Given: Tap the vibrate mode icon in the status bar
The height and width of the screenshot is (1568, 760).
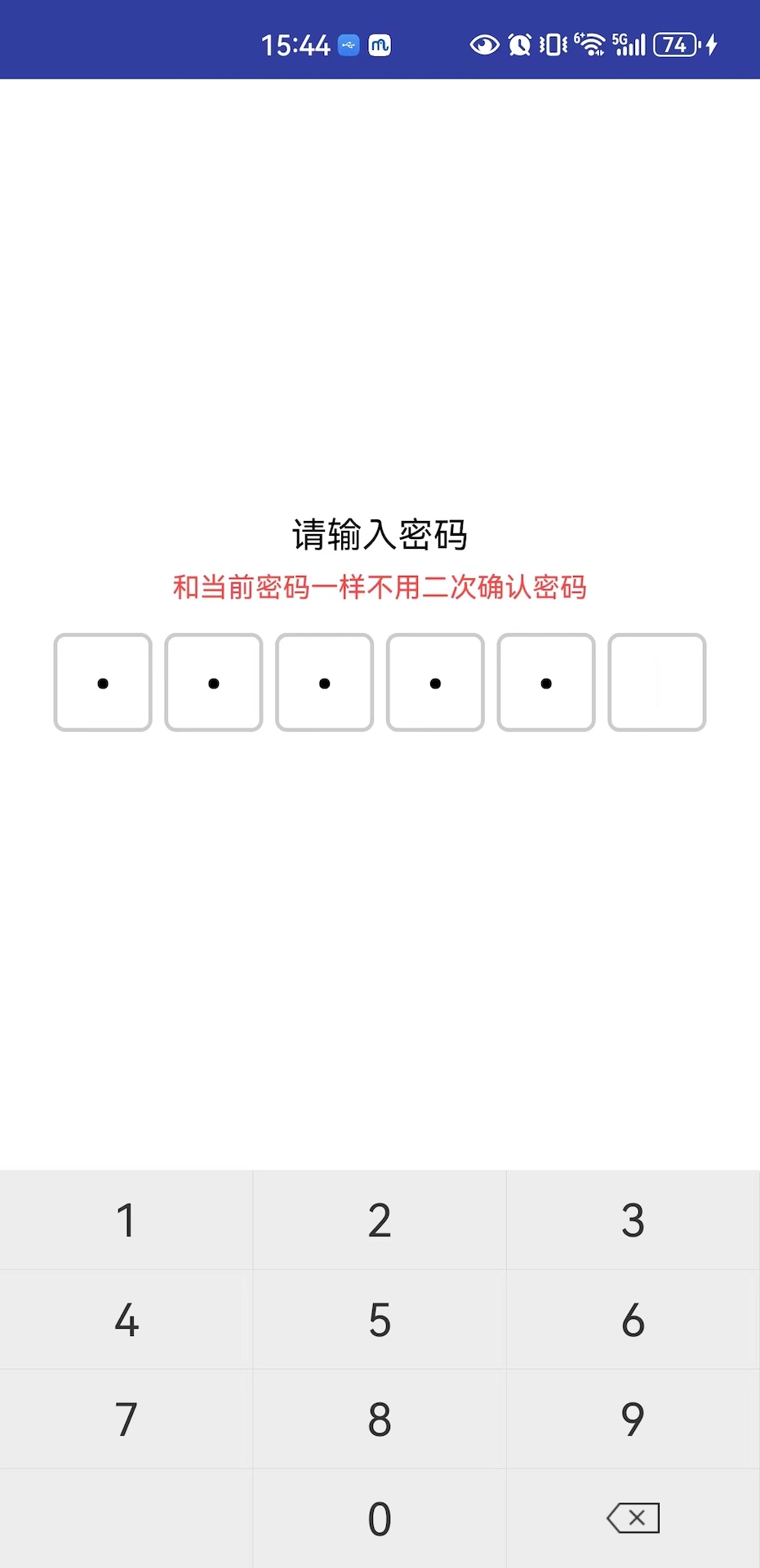Looking at the screenshot, I should (553, 45).
